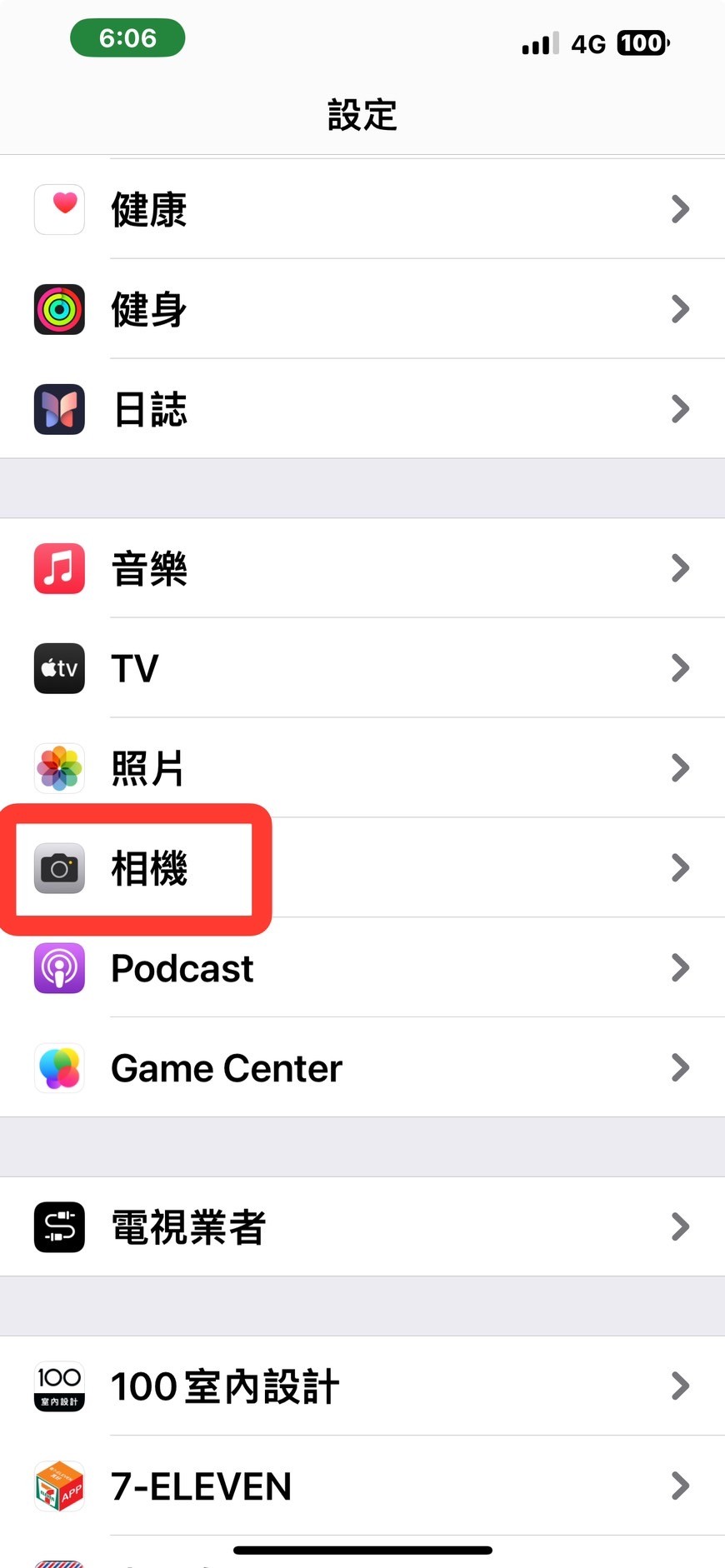Open 7-ELEVEN app settings
The image size is (725, 1568).
[x=362, y=1486]
